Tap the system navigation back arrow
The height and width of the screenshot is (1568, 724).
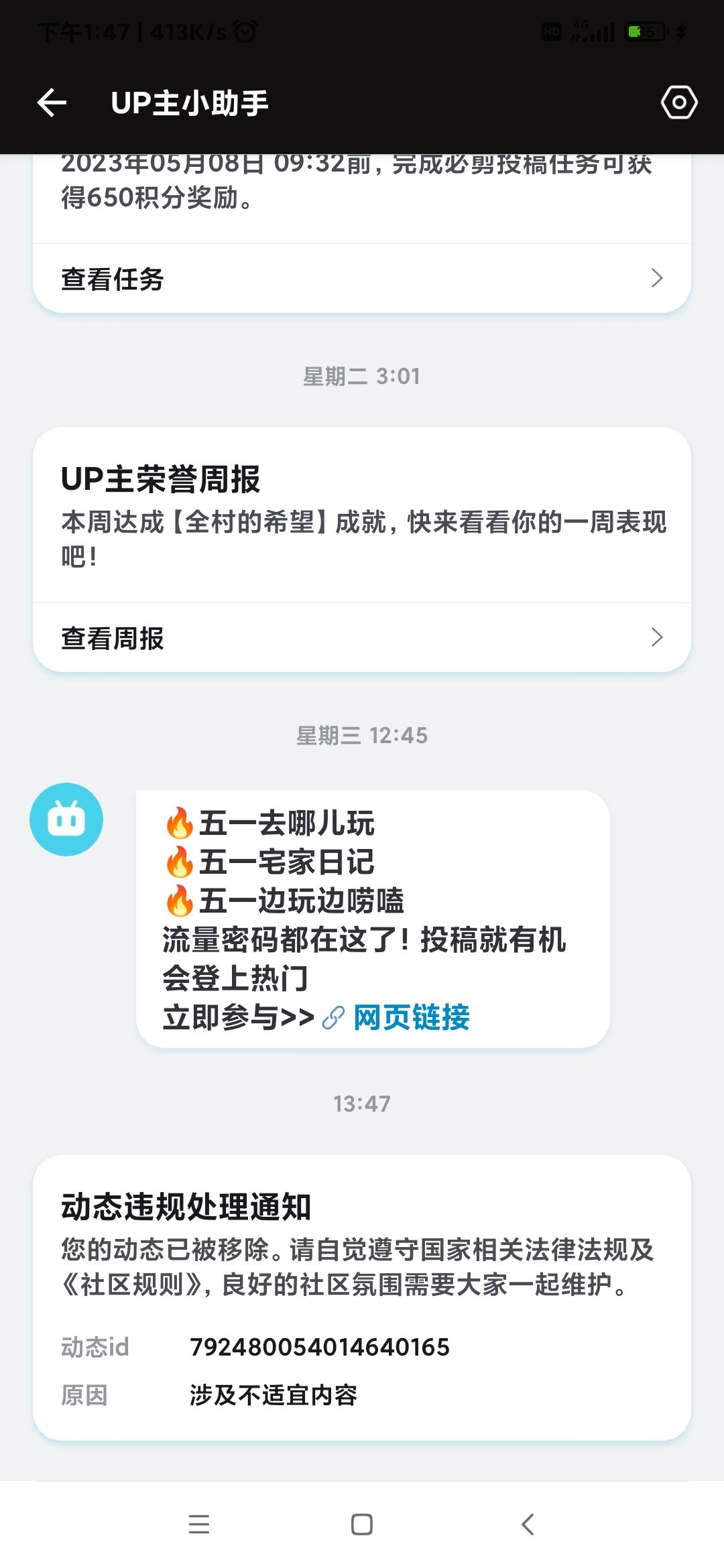[x=528, y=1524]
